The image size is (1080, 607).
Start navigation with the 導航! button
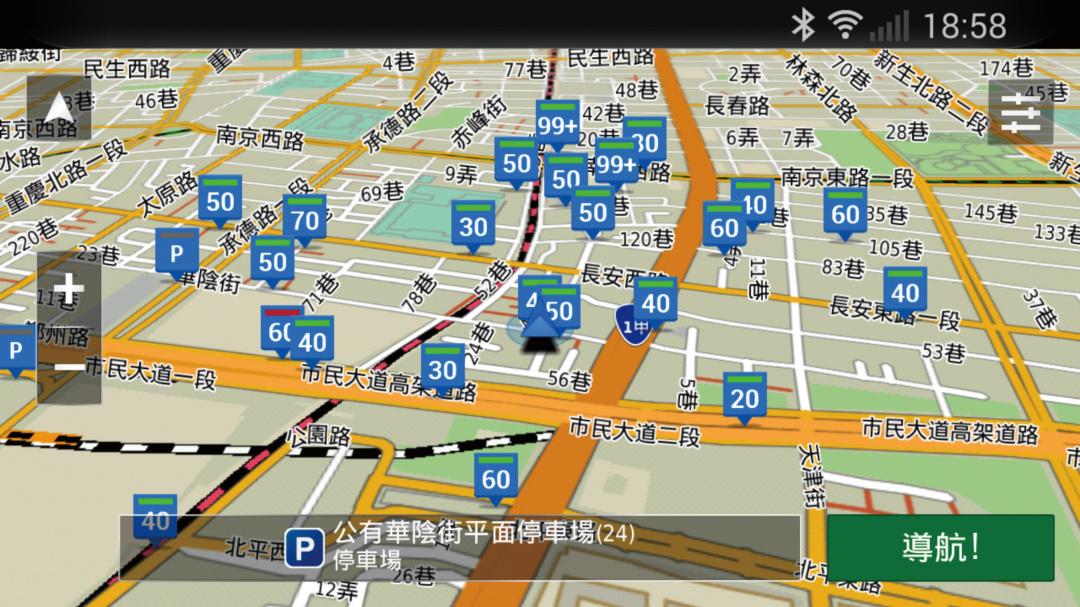tap(940, 547)
